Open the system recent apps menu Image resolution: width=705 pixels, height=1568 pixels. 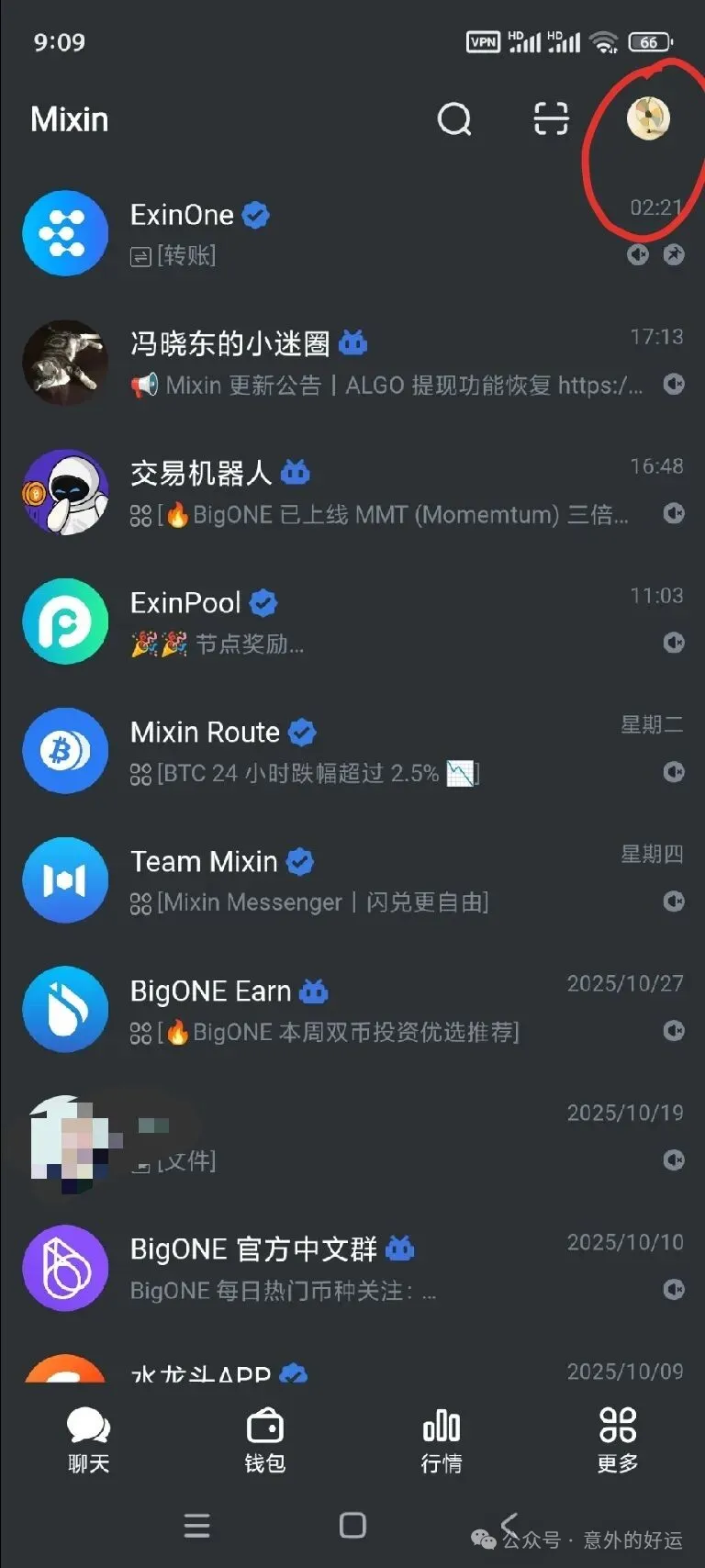196,1526
